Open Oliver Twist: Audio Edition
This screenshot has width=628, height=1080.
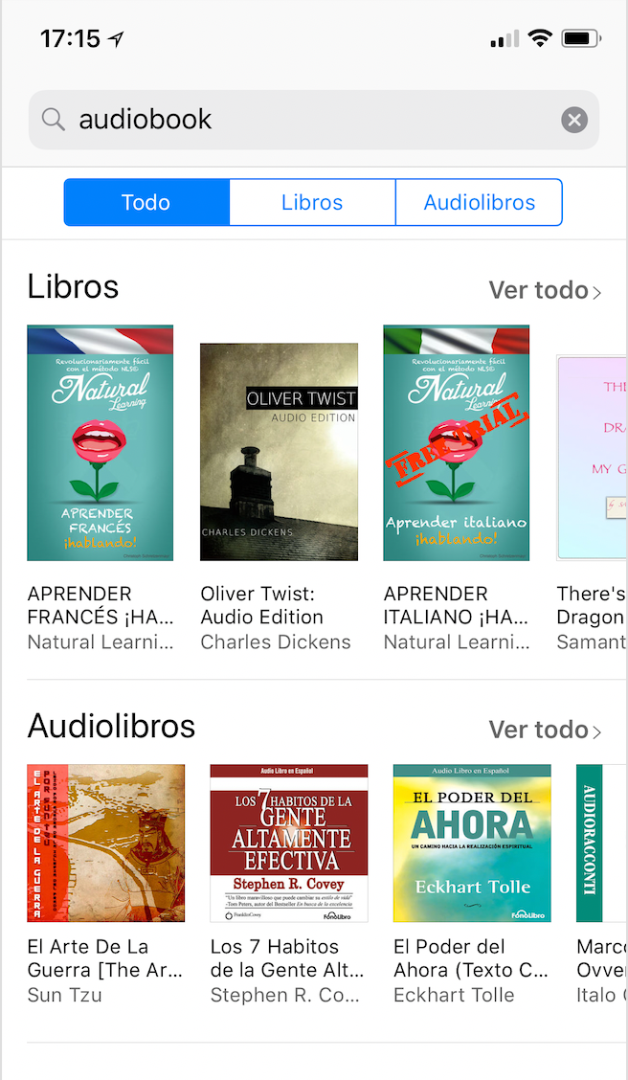[x=278, y=452]
